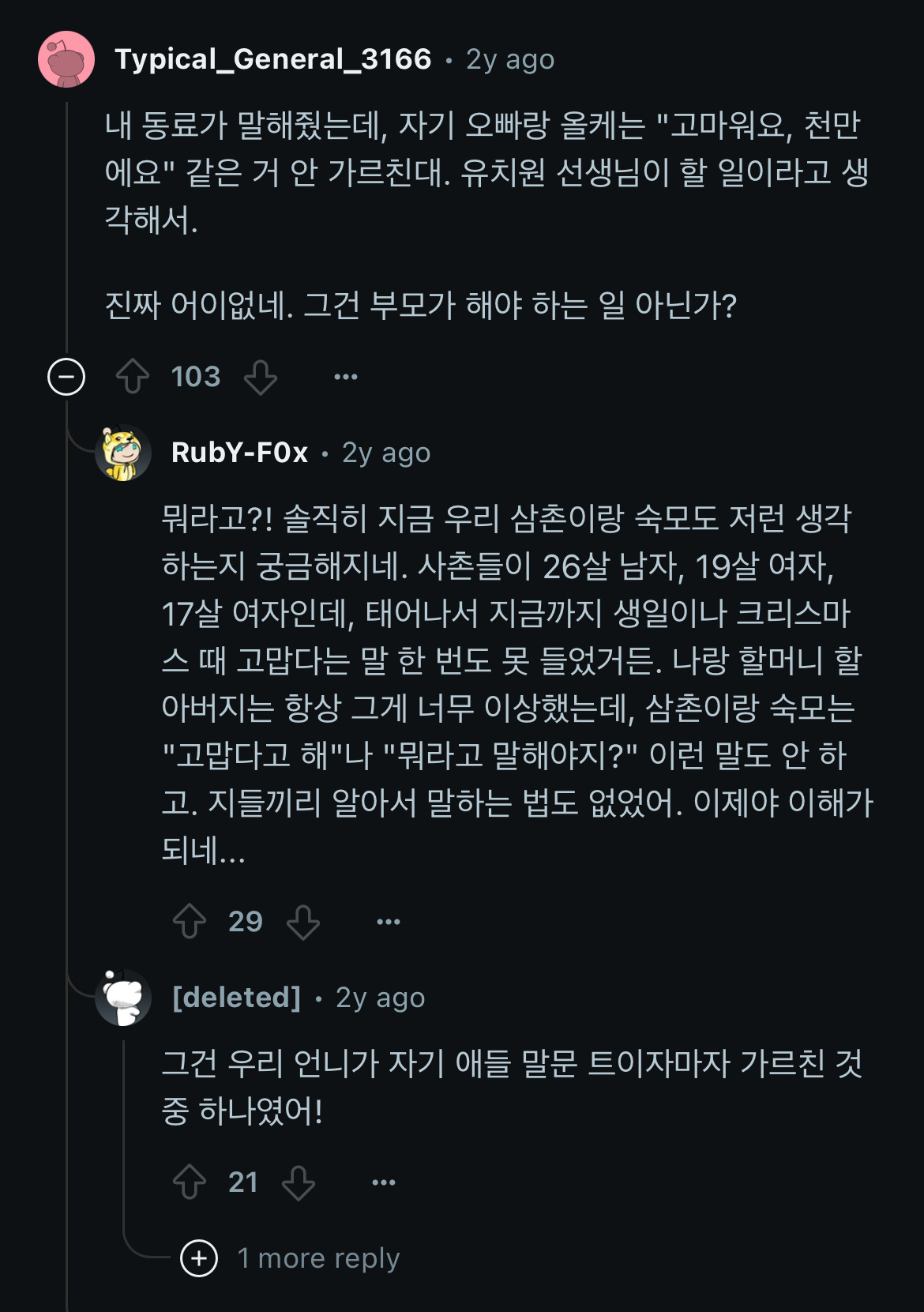This screenshot has width=924, height=1312.
Task: Click the '2y ago' timestamp on RubY-F0x's comment
Action: click(386, 453)
